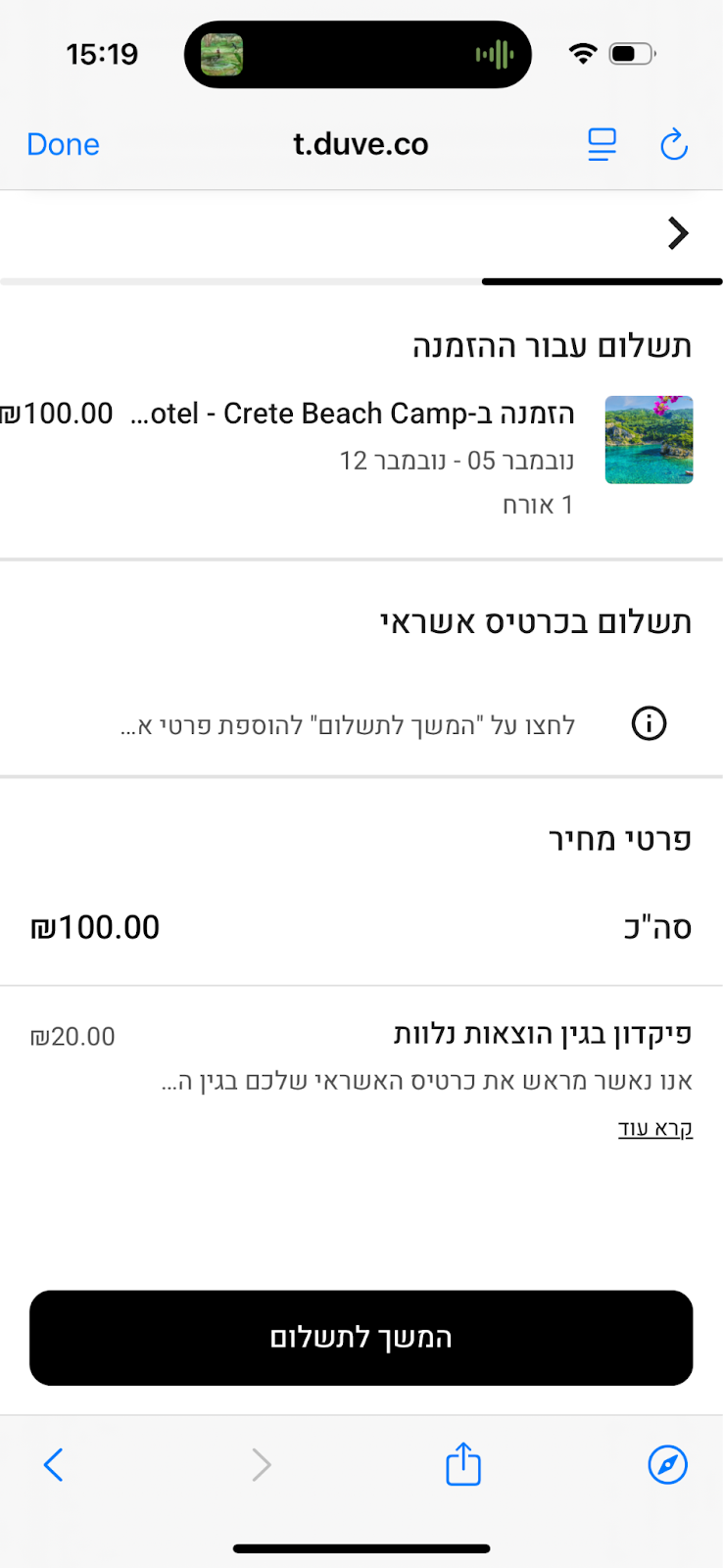The width and height of the screenshot is (723, 1568).
Task: Open the reader view icon
Action: coord(602,145)
